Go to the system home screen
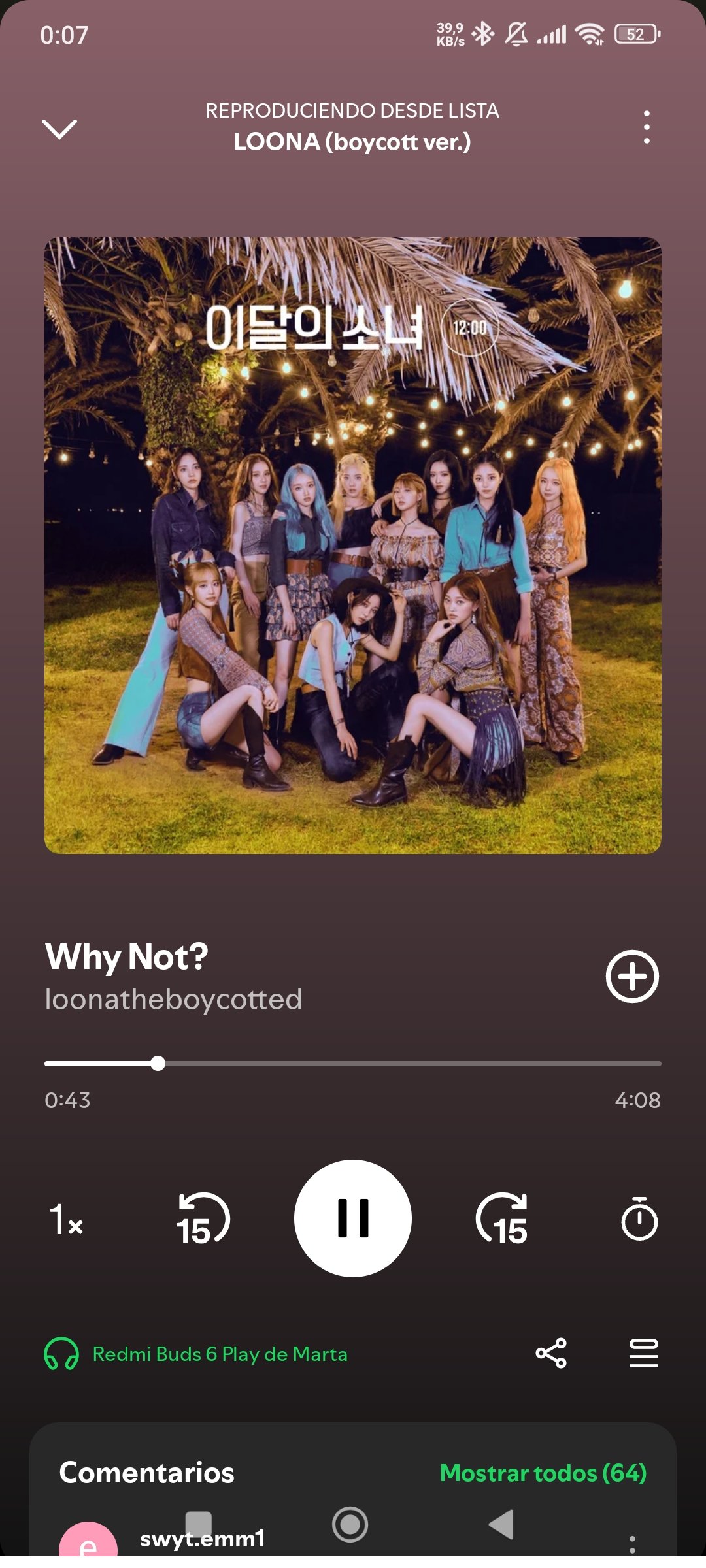The image size is (706, 1568). [x=350, y=1524]
